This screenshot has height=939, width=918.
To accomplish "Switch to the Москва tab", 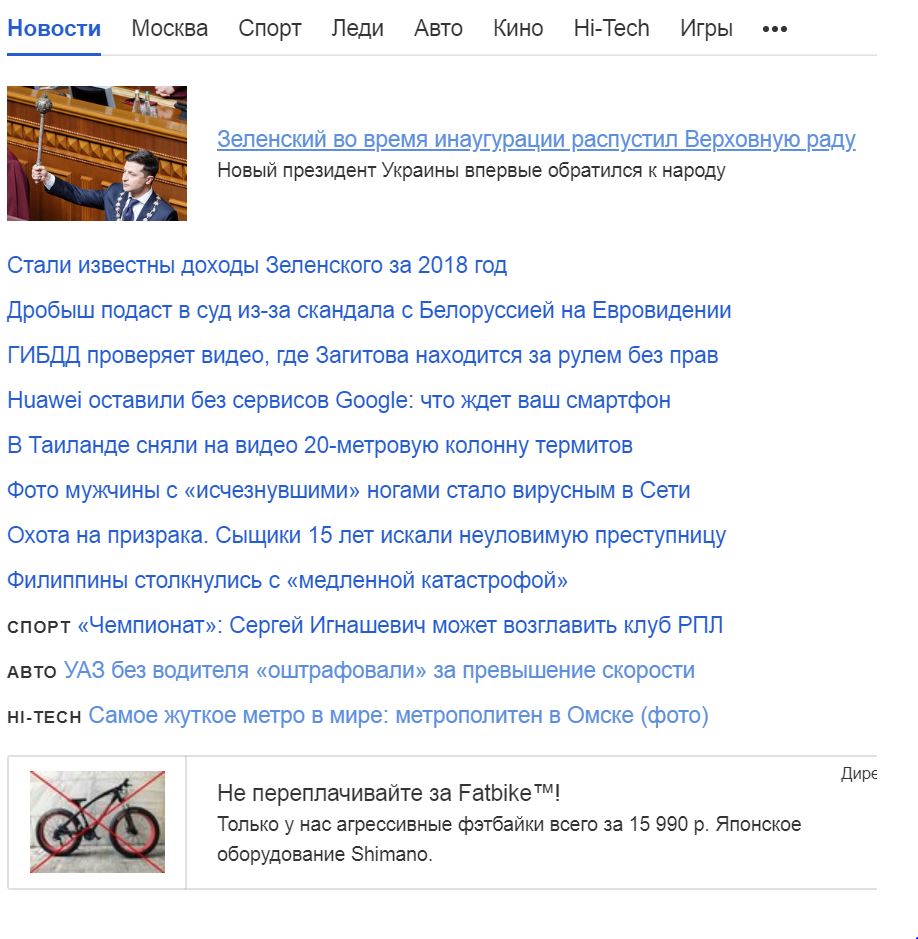I will pyautogui.click(x=169, y=29).
